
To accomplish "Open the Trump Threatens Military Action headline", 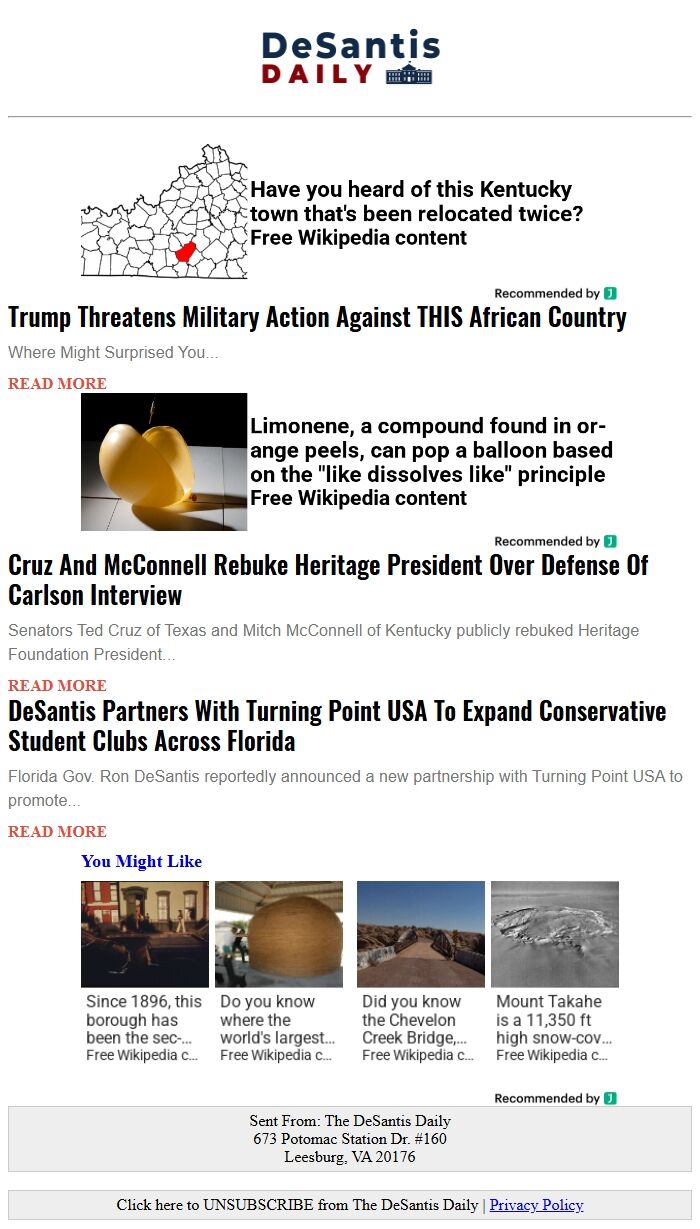I will coord(317,317).
